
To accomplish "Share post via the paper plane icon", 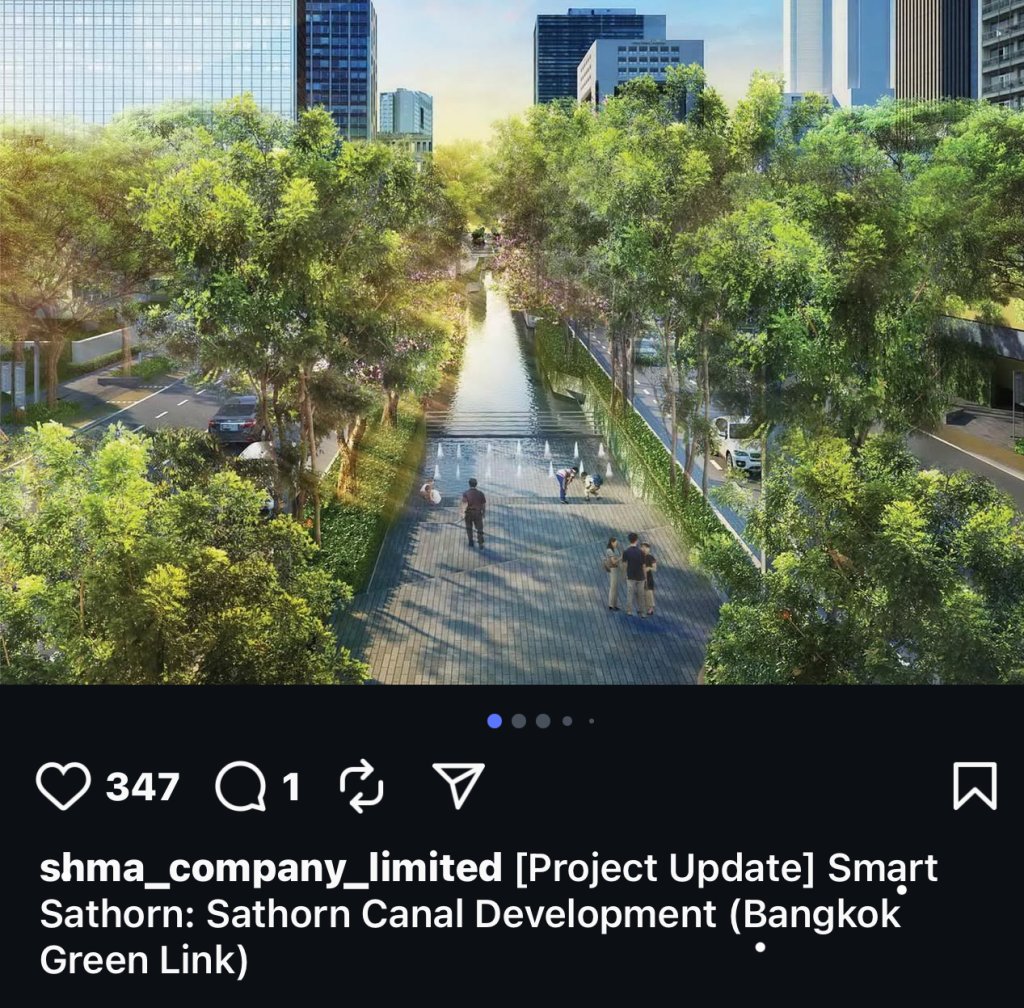I will pyautogui.click(x=459, y=786).
